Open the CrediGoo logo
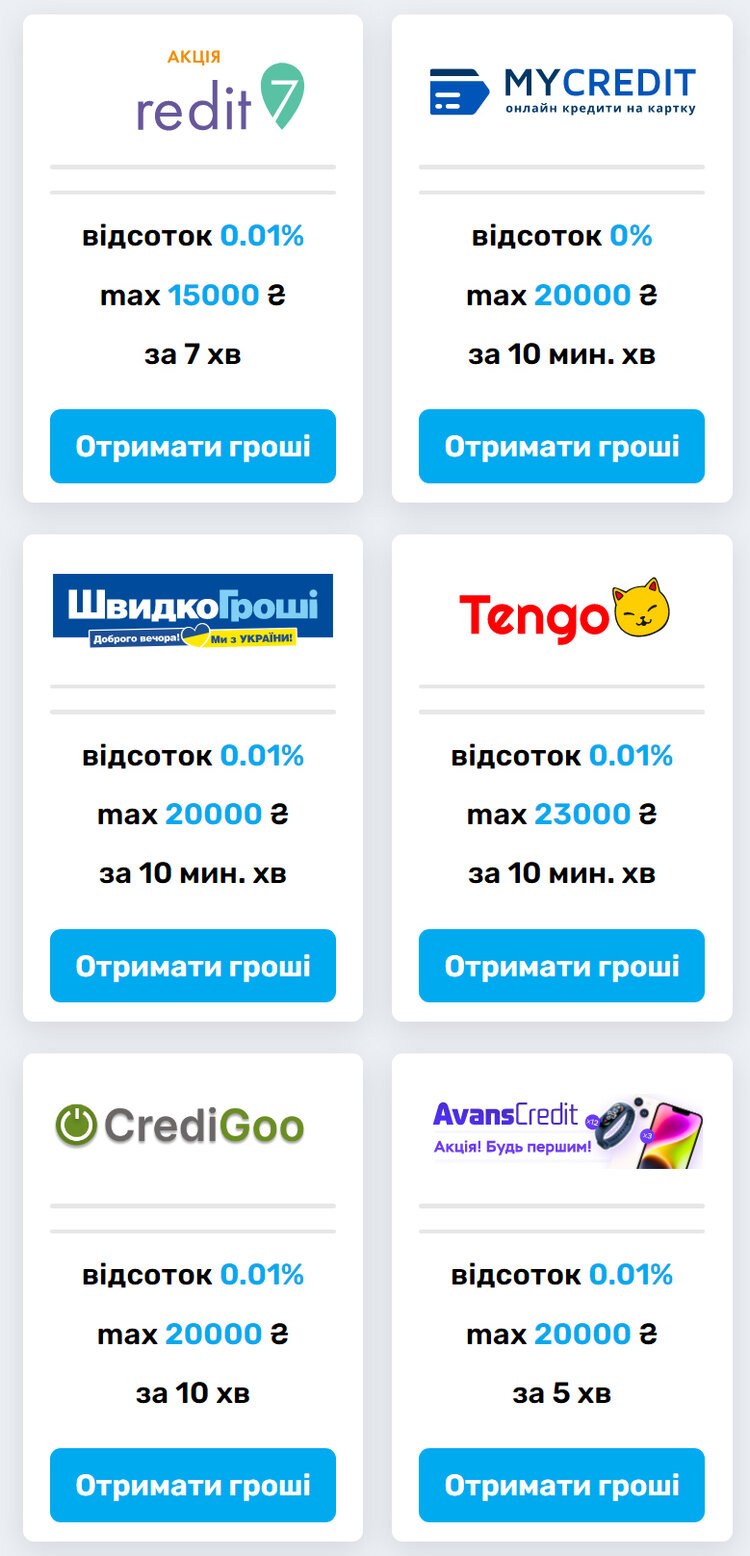The width and height of the screenshot is (750, 1556). pos(180,1126)
